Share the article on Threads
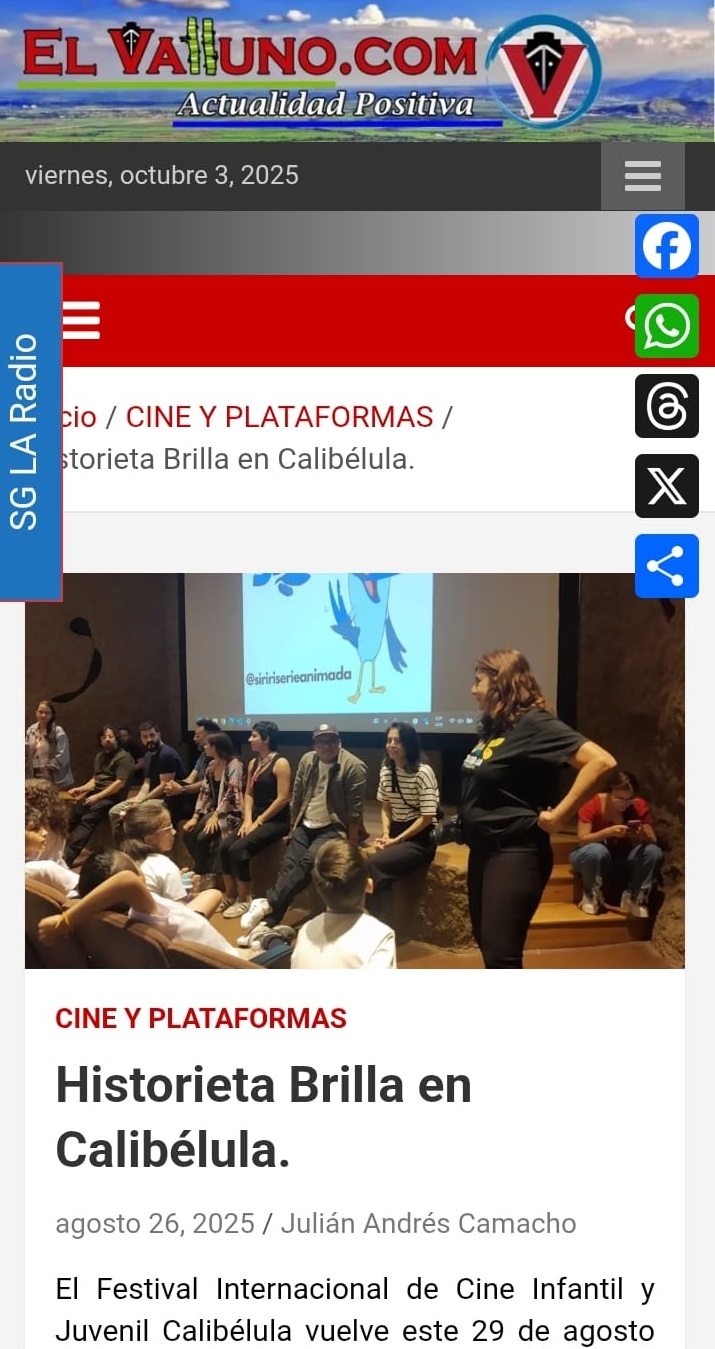The width and height of the screenshot is (715, 1349). [666, 406]
